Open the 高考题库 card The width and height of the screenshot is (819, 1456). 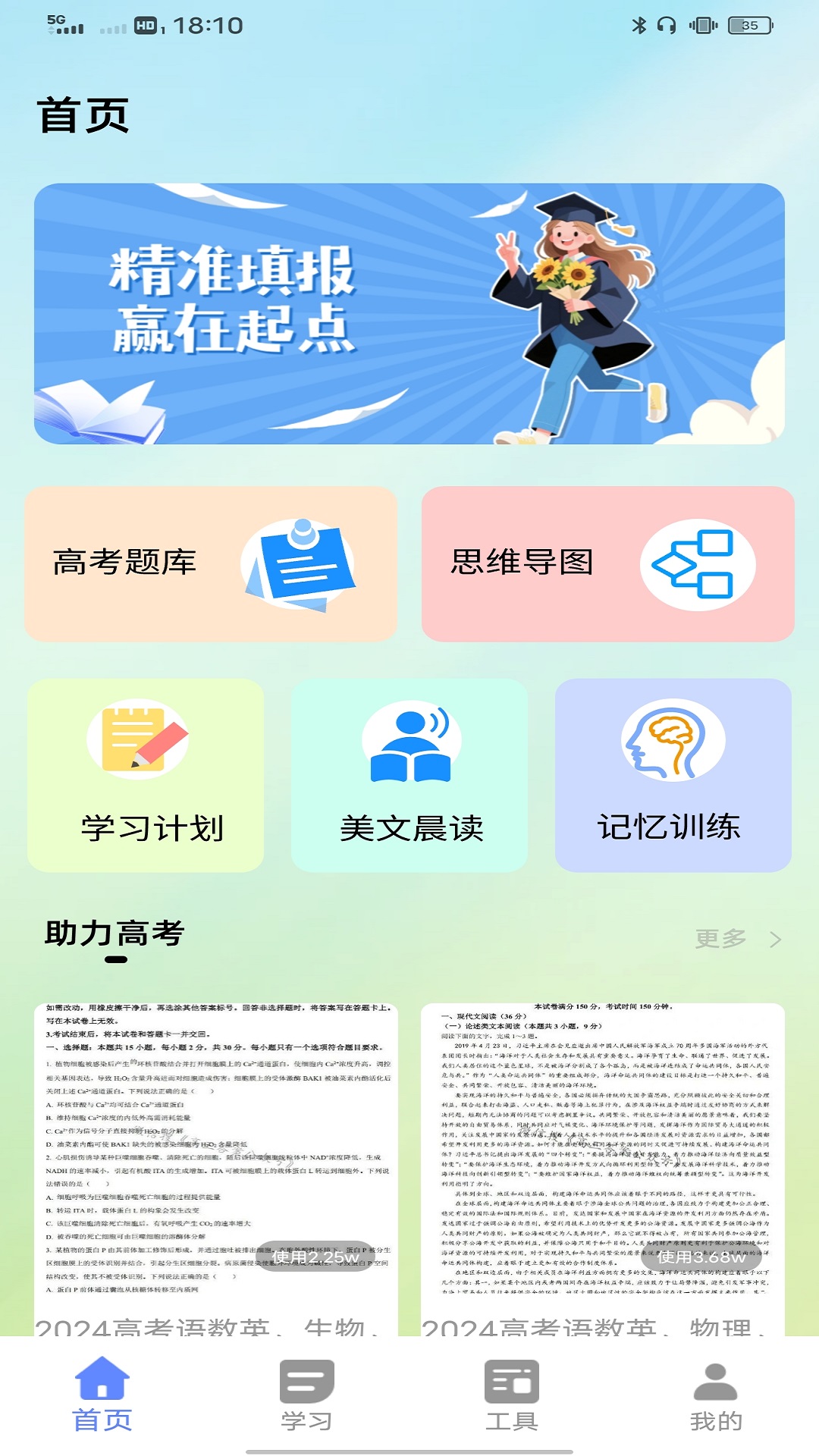pos(211,564)
